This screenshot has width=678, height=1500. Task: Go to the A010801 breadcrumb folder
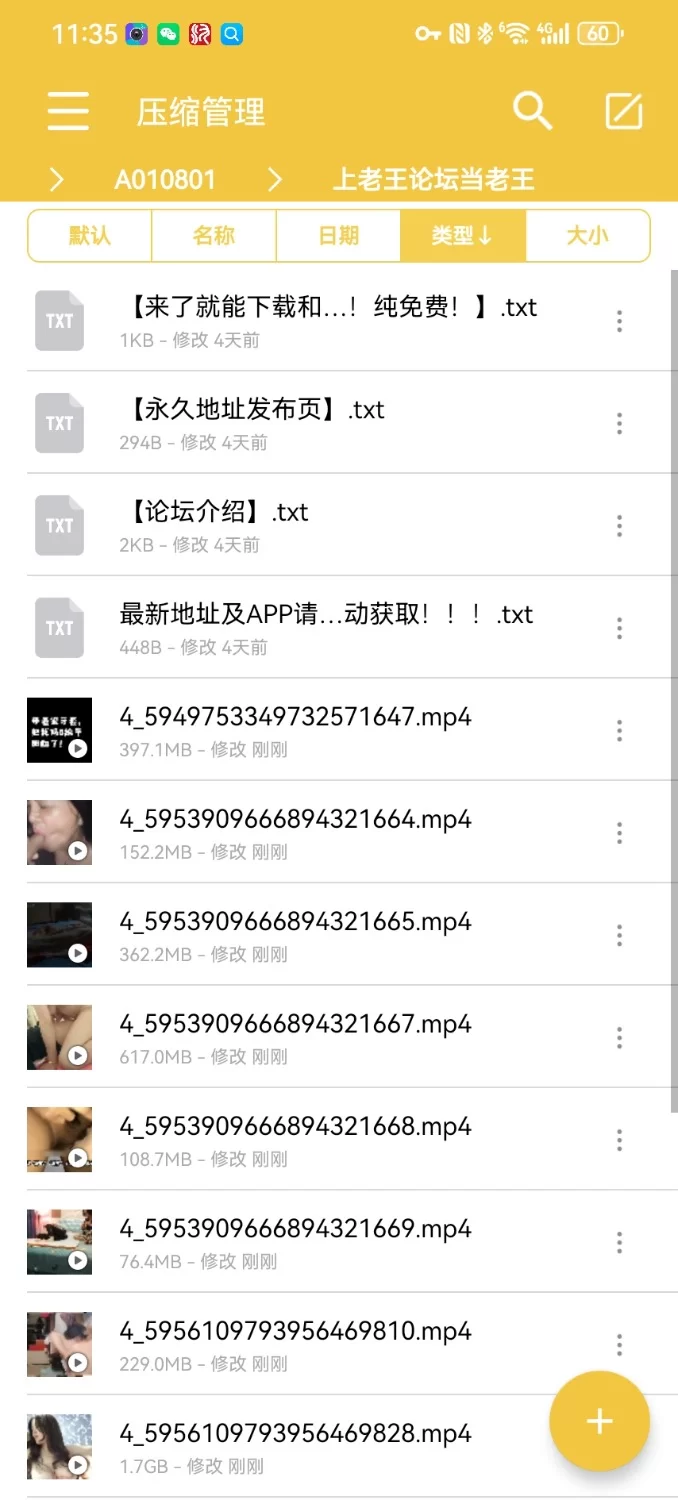tap(165, 180)
